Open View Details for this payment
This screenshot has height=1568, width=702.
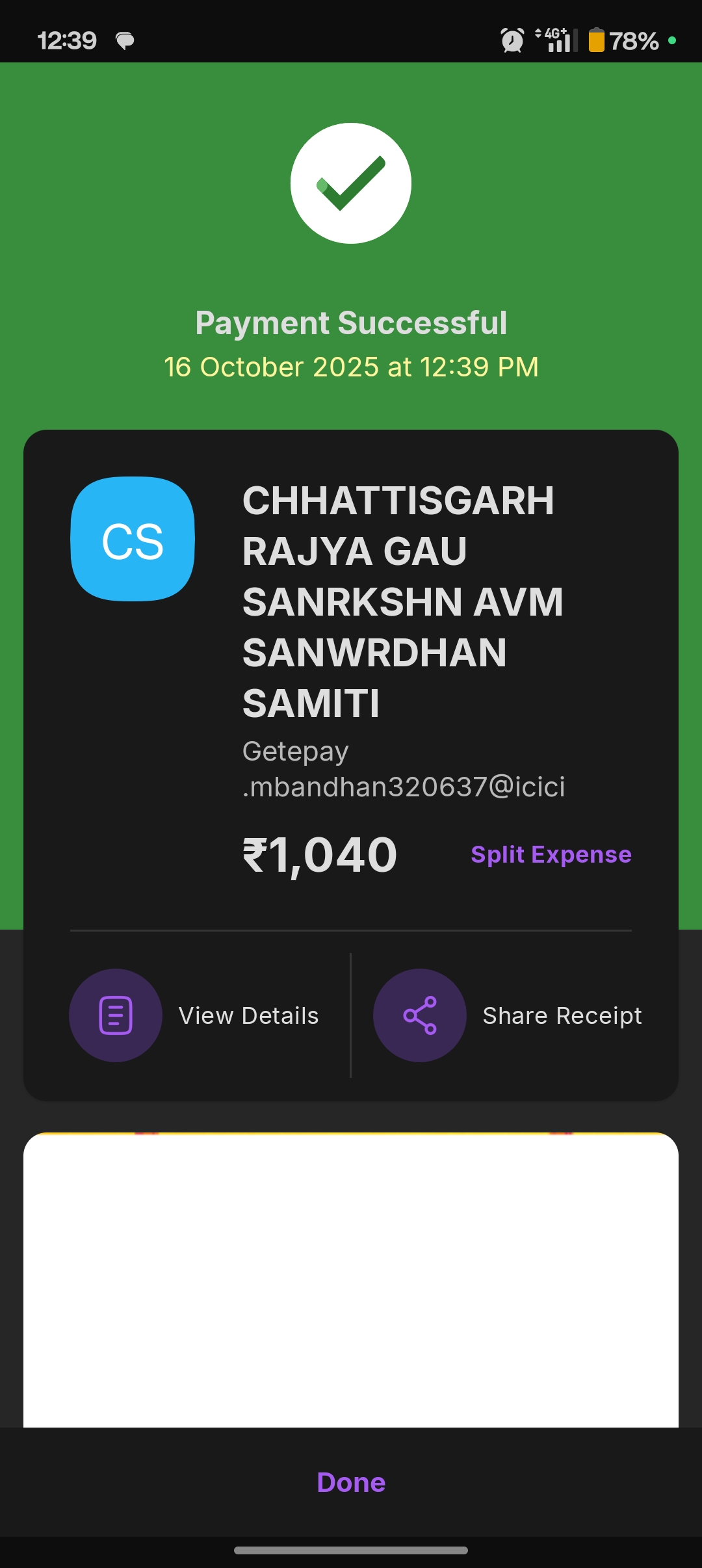coord(195,1015)
